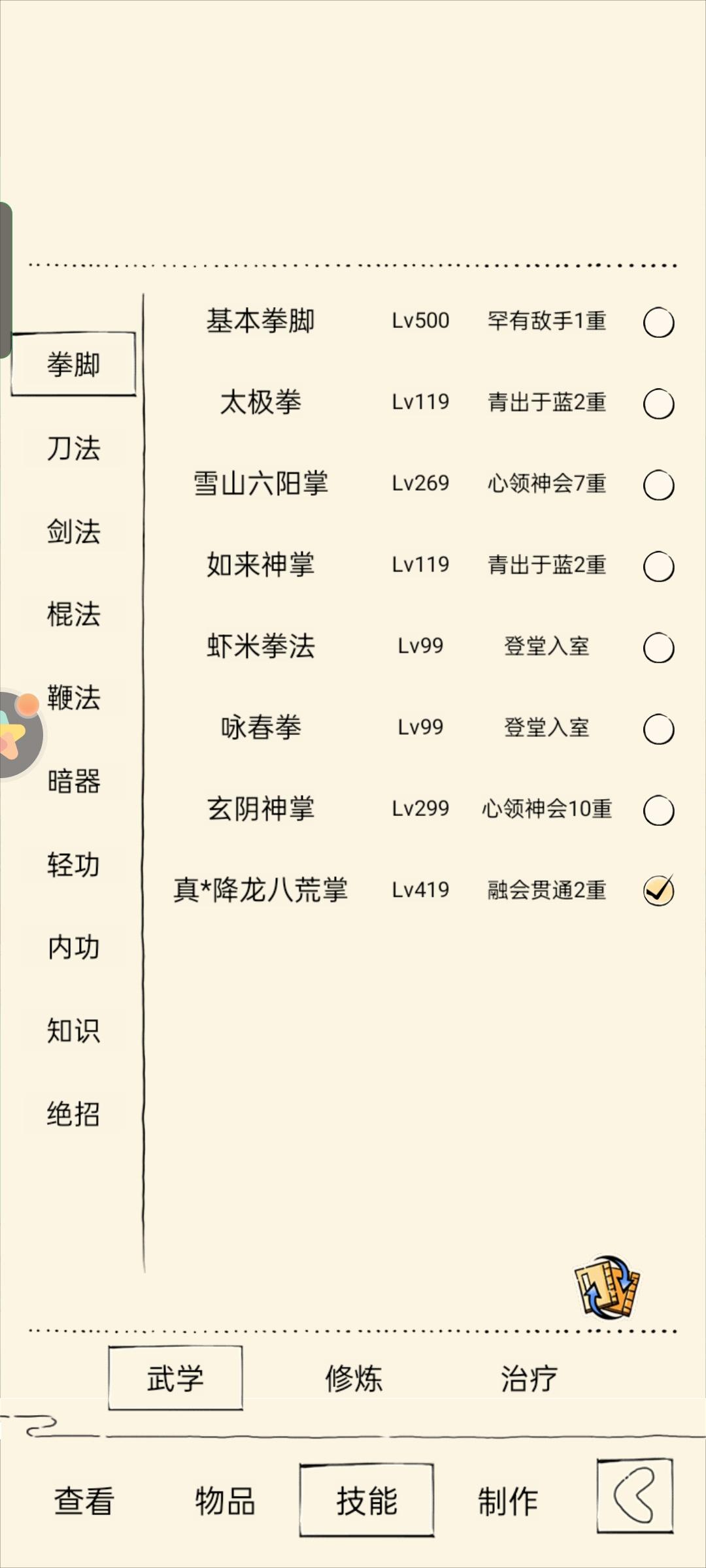706x1568 pixels.
Task: Equip 基本拳脚 via its circle
Action: pyautogui.click(x=659, y=321)
